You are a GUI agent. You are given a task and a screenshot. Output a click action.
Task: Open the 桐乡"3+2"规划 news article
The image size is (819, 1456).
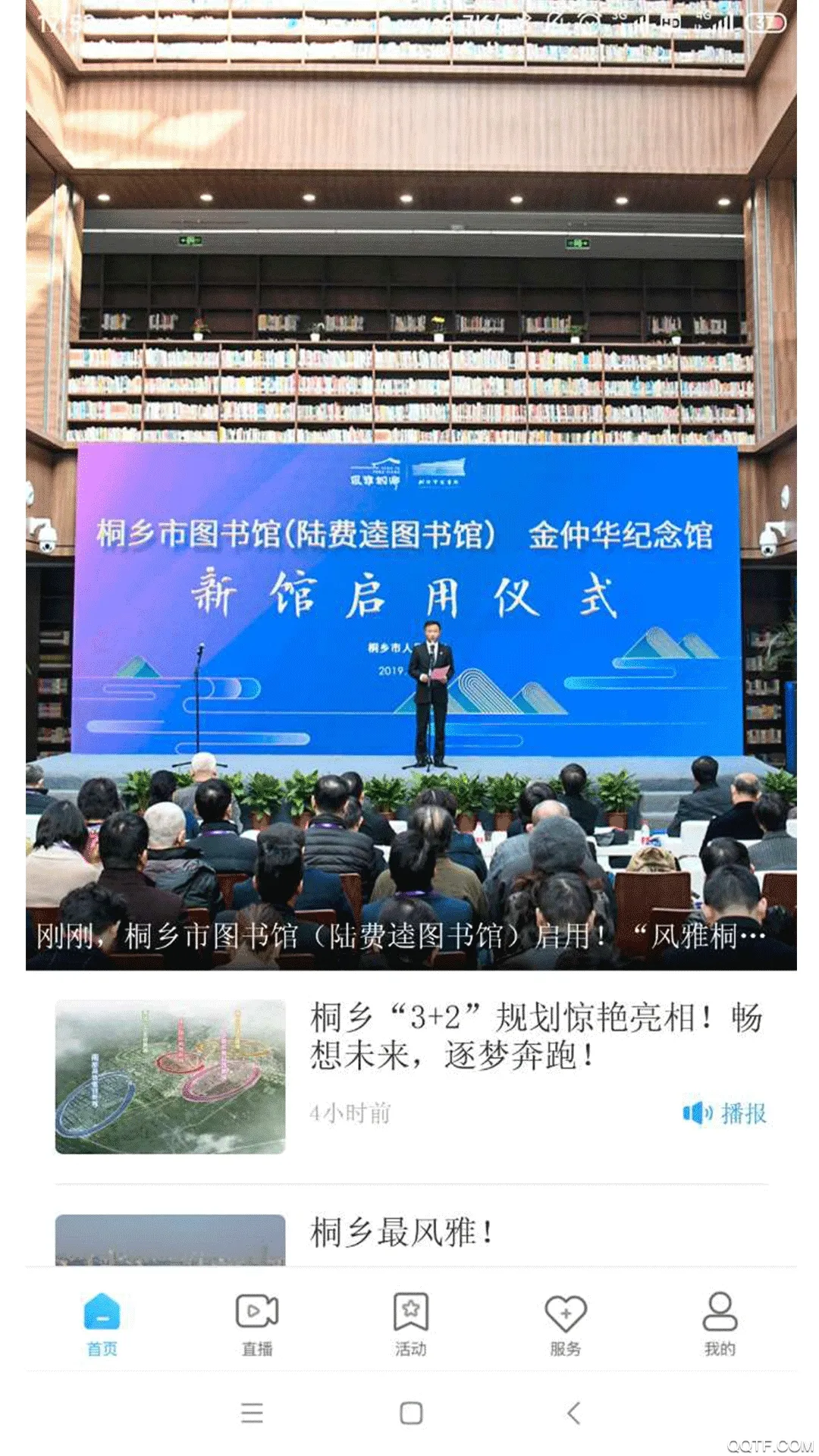[535, 1036]
